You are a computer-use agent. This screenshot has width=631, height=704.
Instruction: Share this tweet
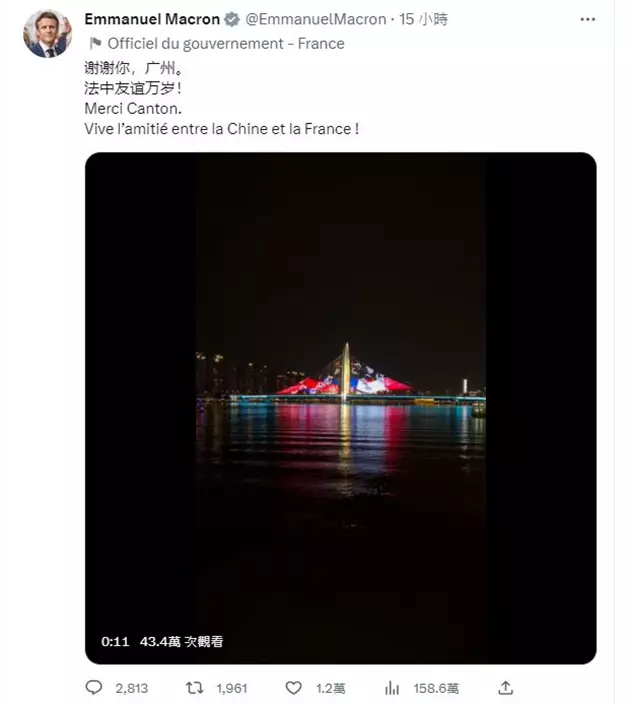pyautogui.click(x=506, y=688)
